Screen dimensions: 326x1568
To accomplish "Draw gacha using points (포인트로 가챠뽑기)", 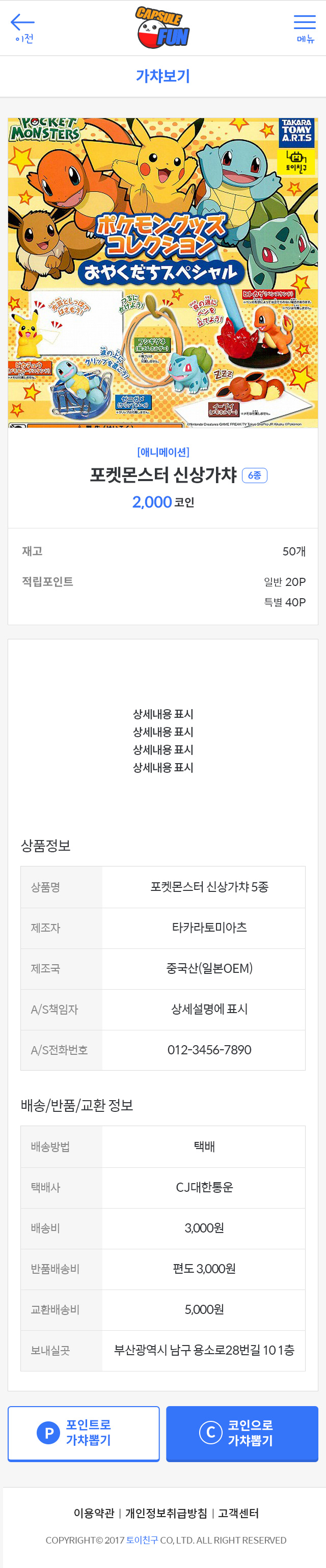I will click(84, 1433).
